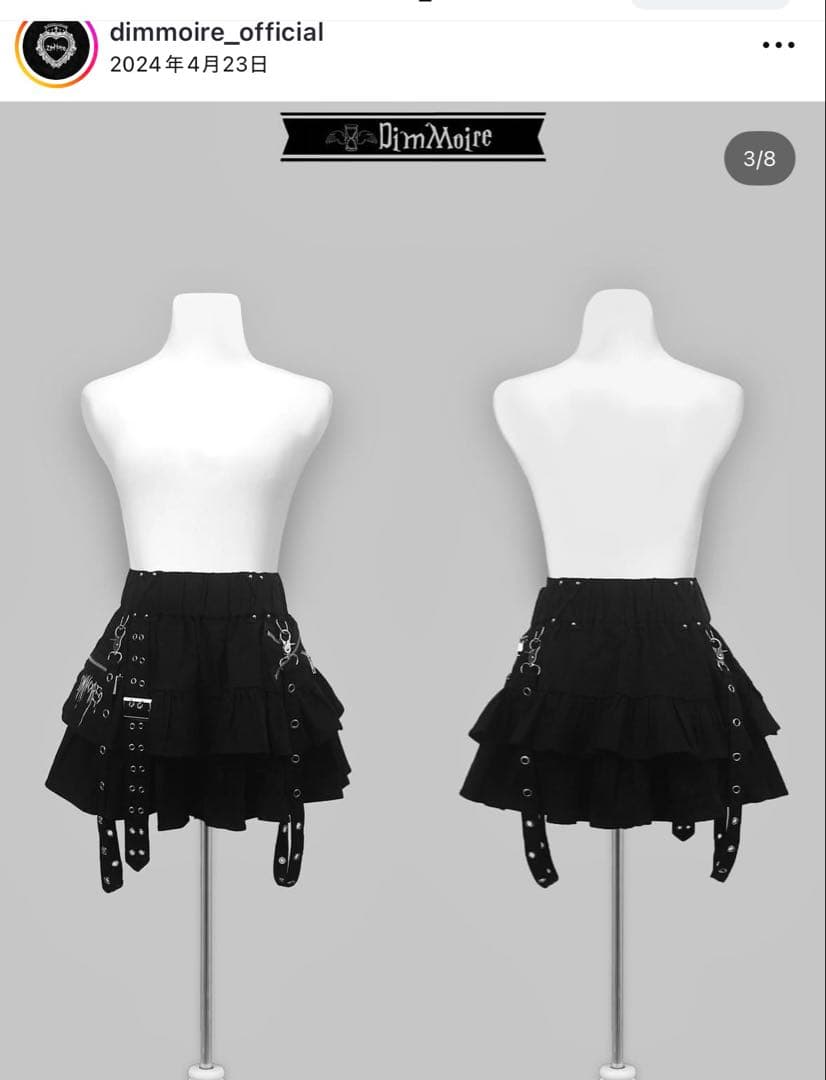Tap the right mannequin showing the skirt back
This screenshot has height=1080, width=826.
[615, 450]
